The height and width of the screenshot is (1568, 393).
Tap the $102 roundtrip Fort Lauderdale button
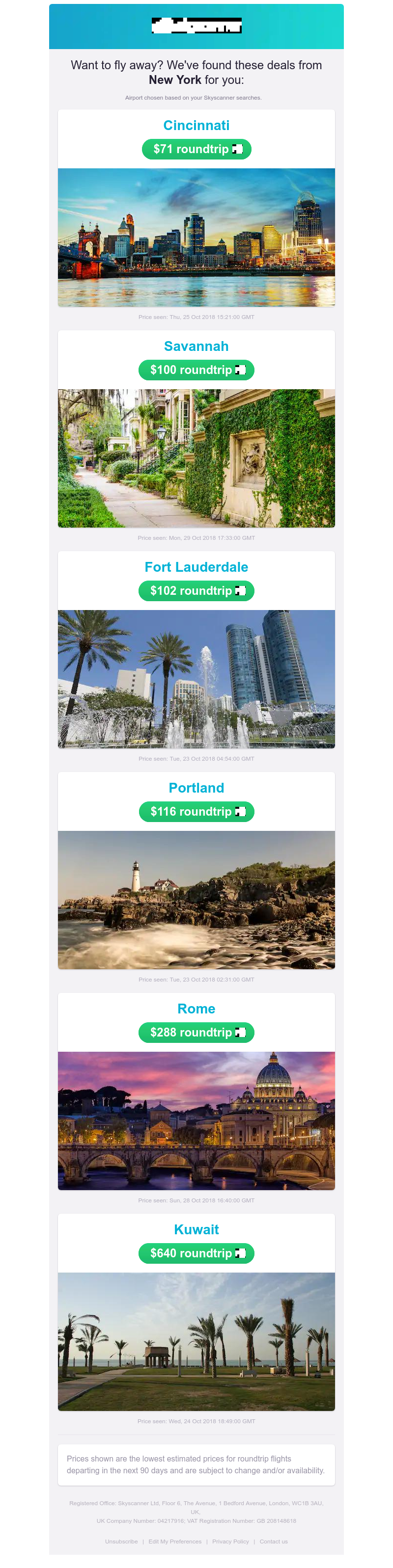tap(196, 591)
